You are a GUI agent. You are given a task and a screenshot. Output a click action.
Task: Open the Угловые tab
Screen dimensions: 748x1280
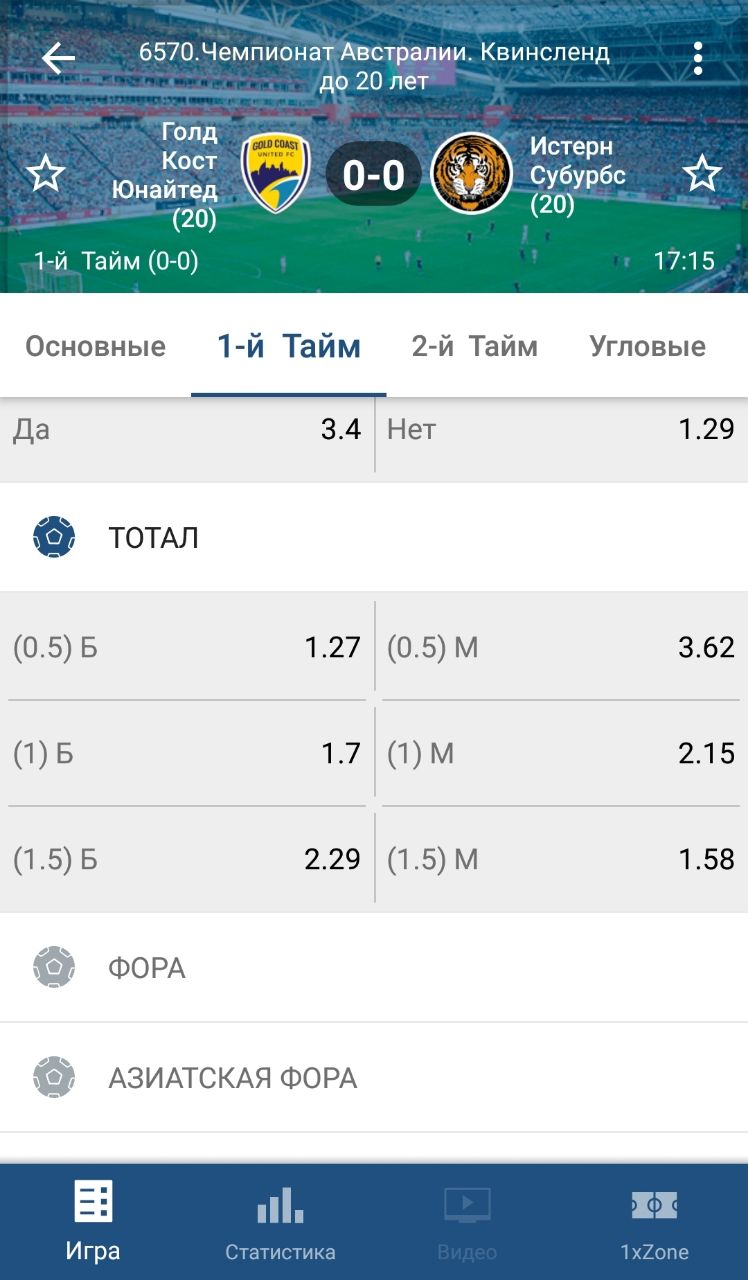pyautogui.click(x=648, y=347)
